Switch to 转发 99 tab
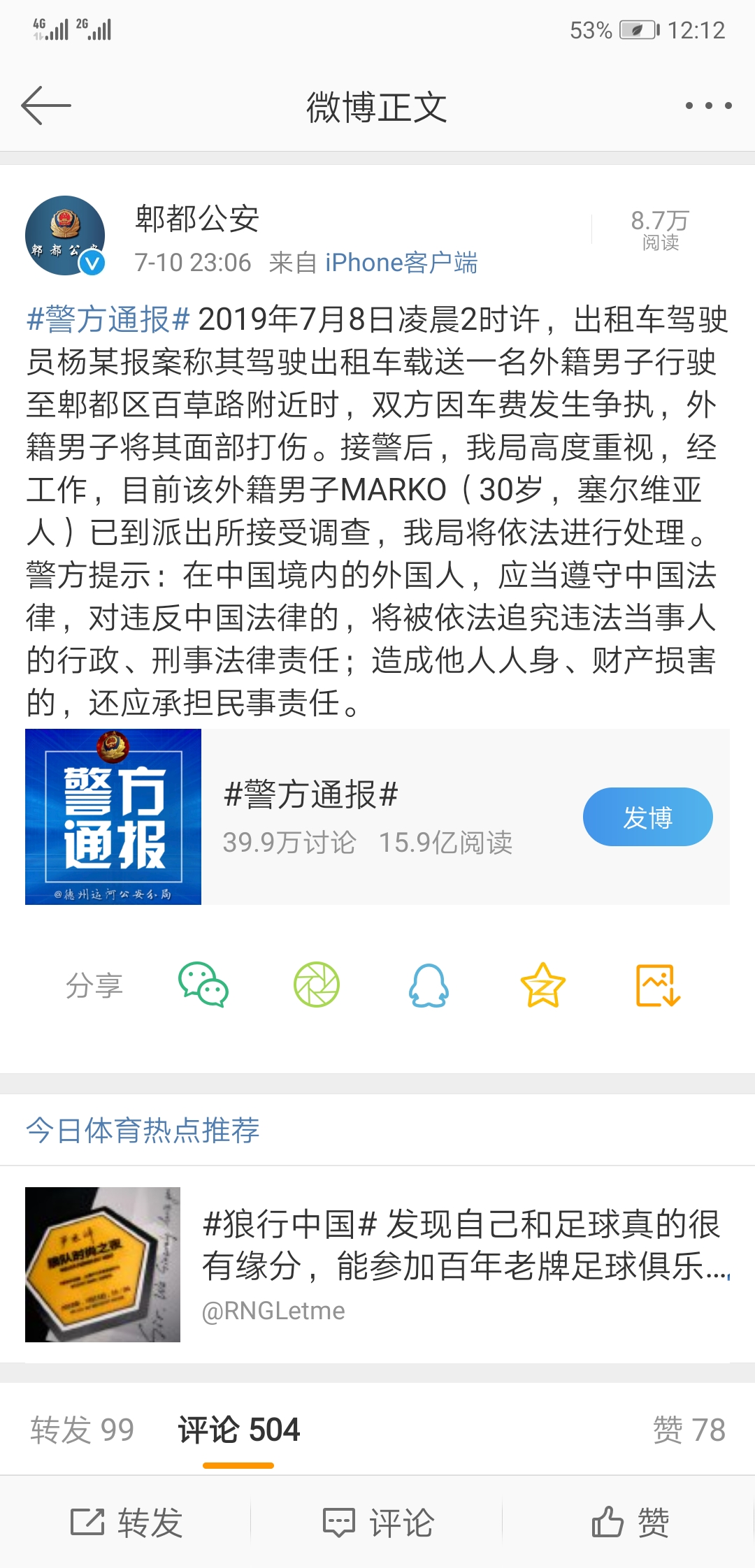The width and height of the screenshot is (755, 1568). click(82, 1430)
